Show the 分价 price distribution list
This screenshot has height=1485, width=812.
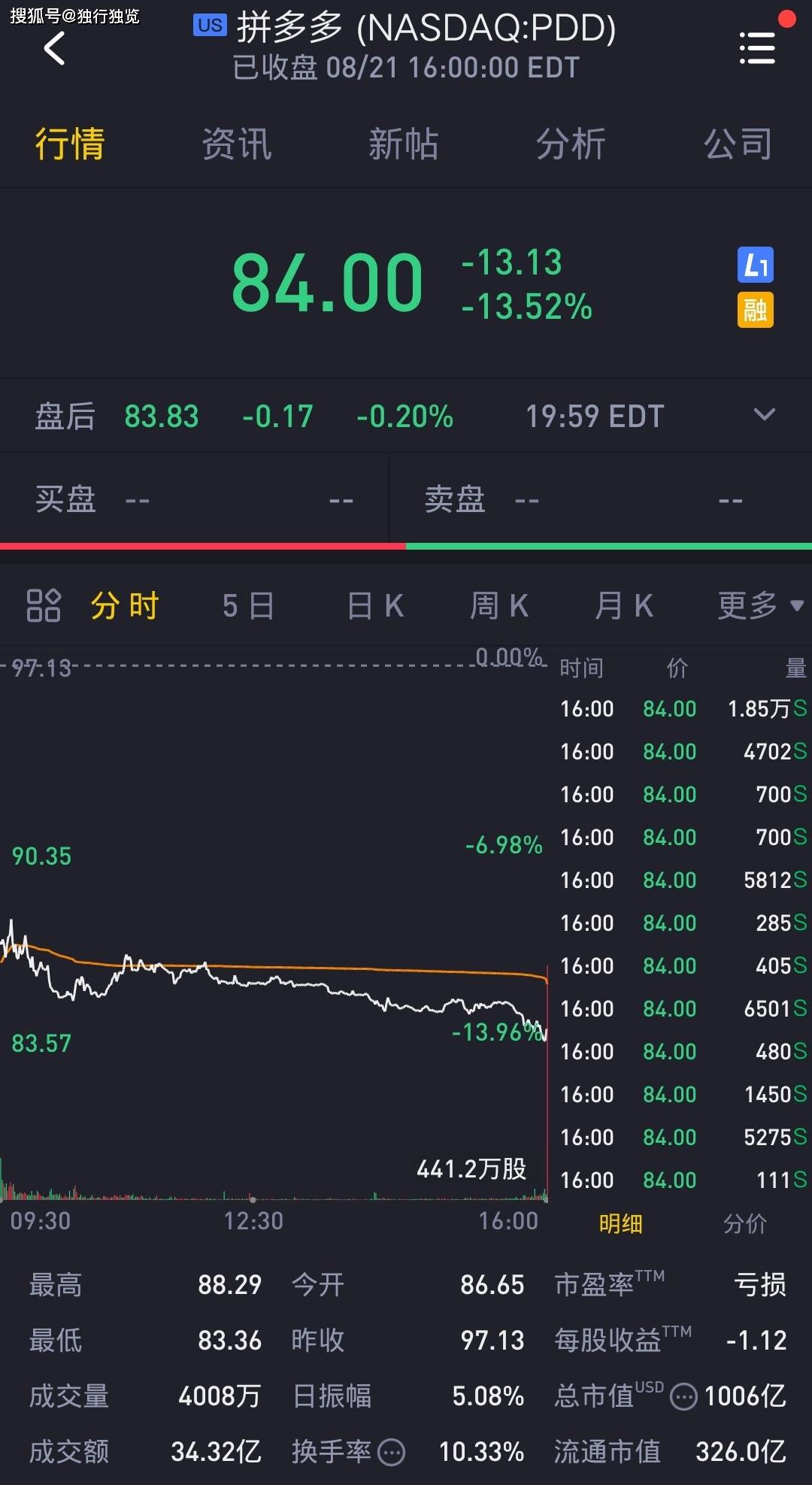click(x=745, y=1223)
